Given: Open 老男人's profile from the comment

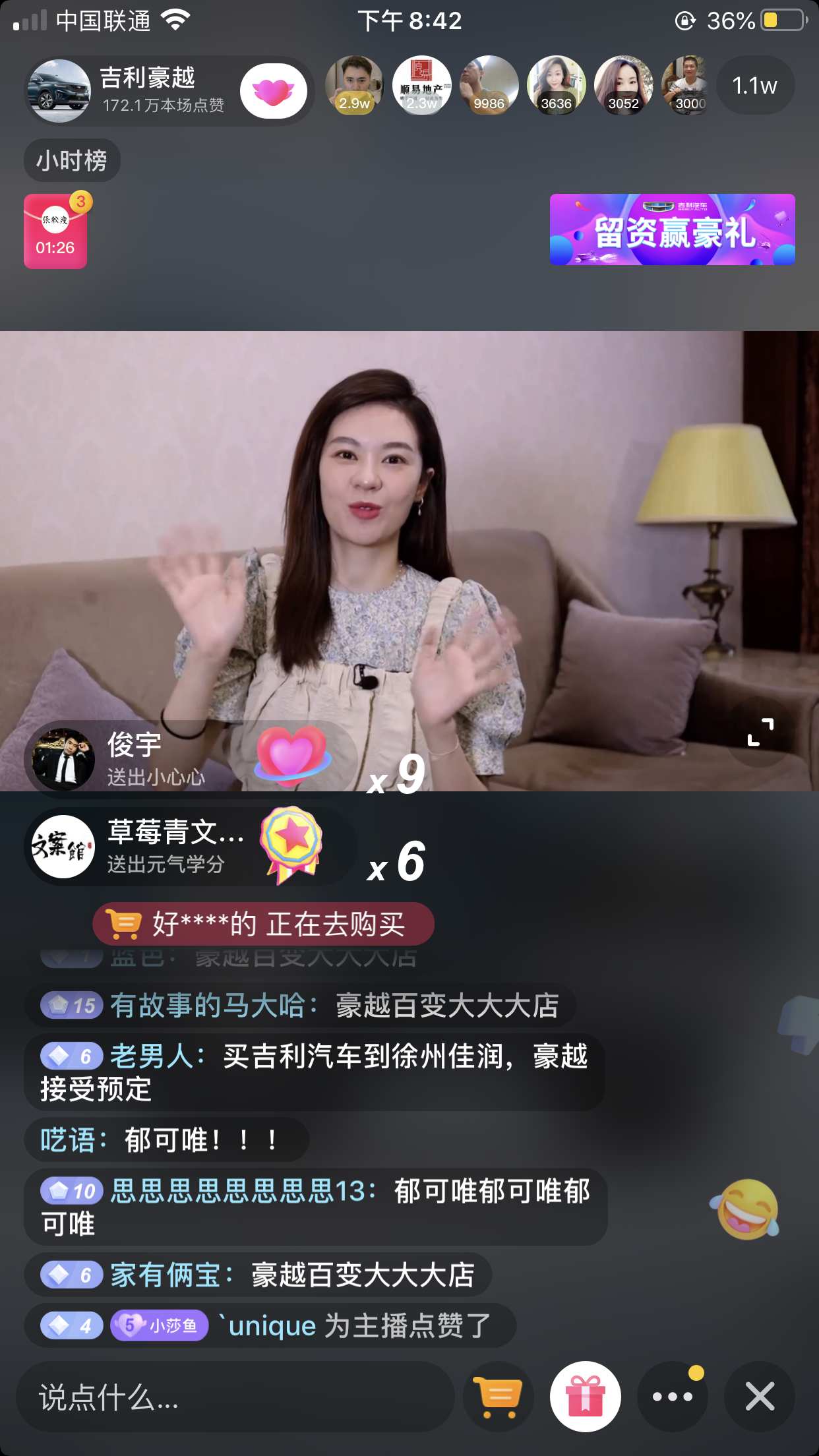Looking at the screenshot, I should tap(152, 1056).
